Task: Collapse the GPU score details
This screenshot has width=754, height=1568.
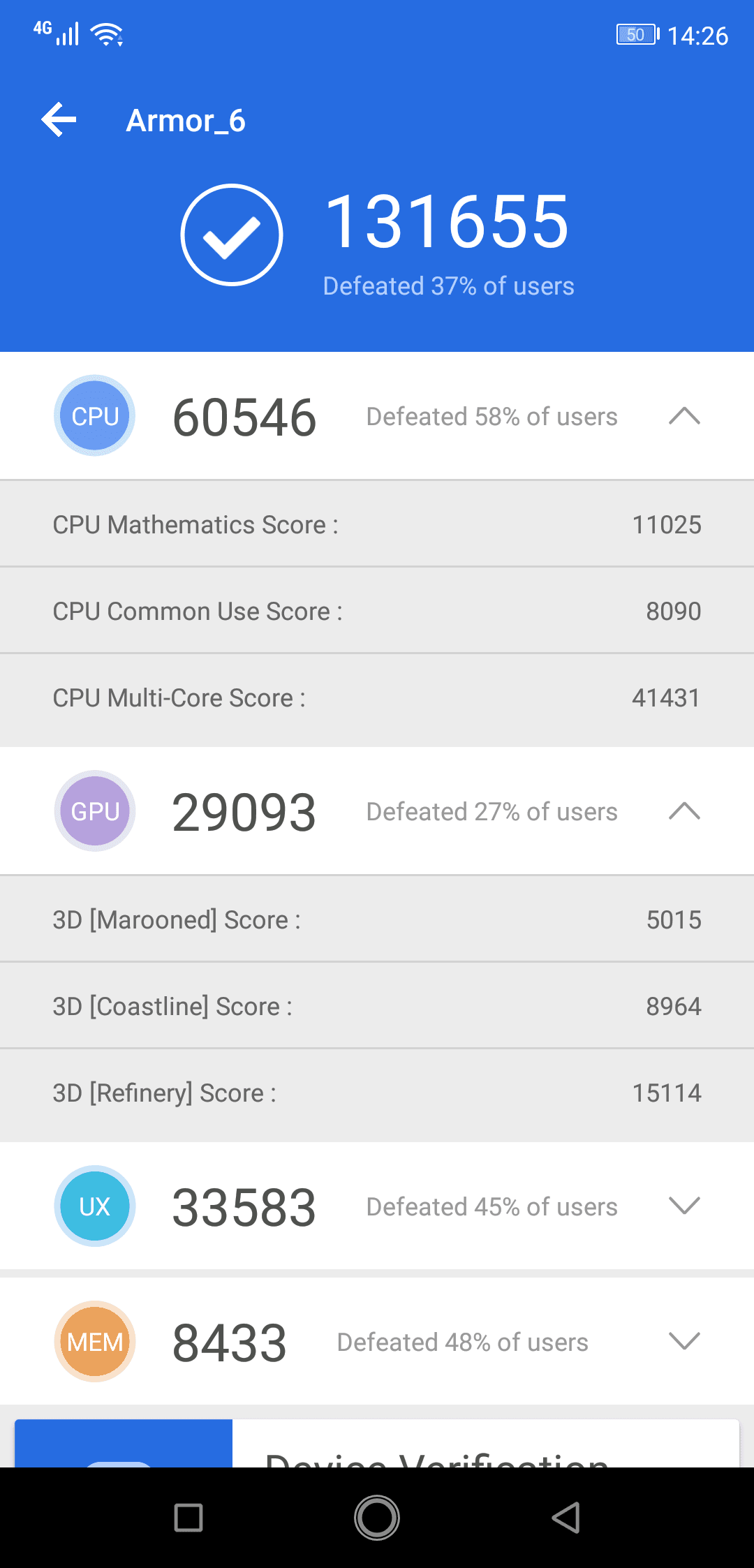Action: point(684,811)
